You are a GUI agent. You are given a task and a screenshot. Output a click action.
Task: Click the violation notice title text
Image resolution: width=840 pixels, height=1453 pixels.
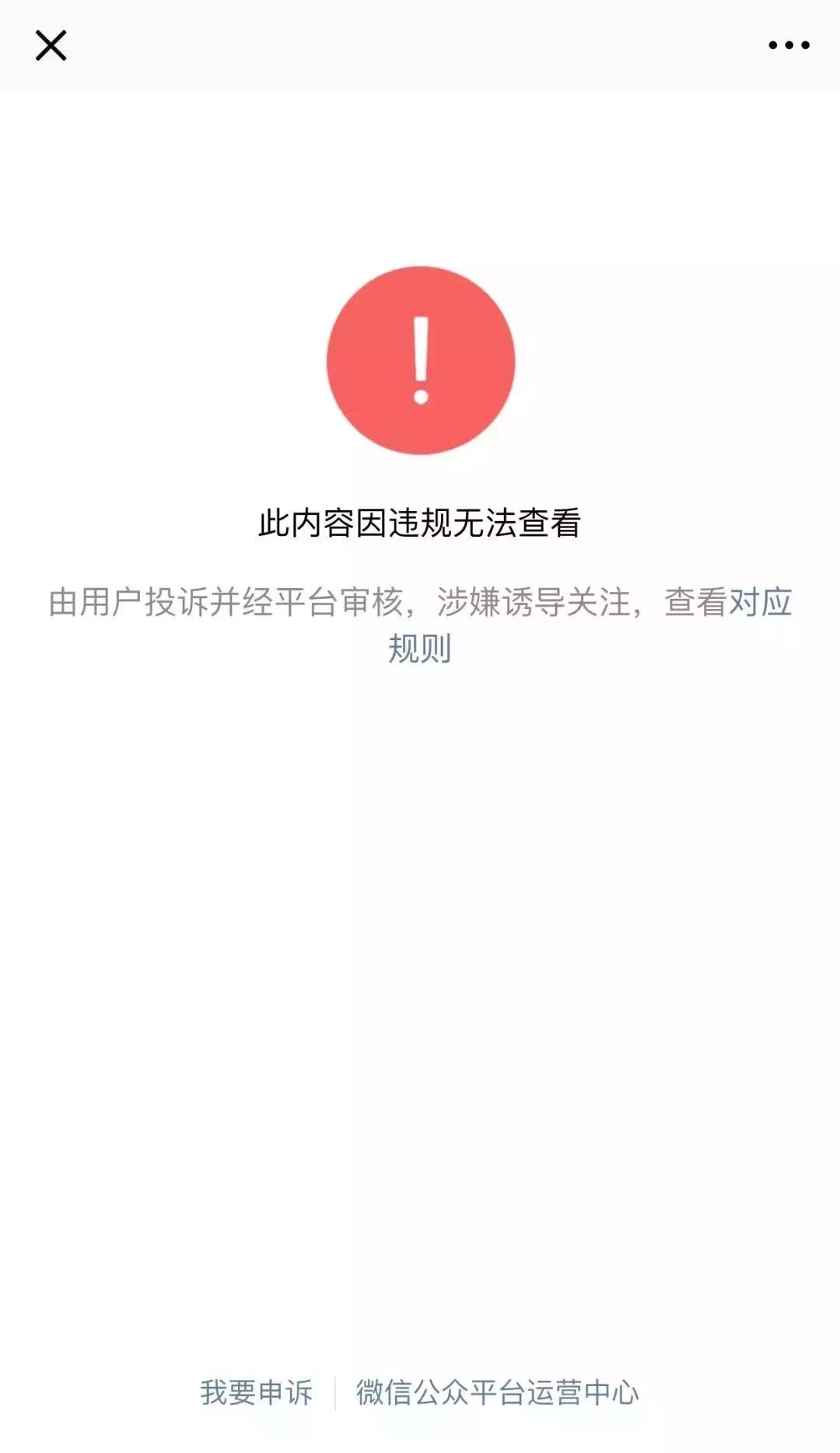coord(420,525)
